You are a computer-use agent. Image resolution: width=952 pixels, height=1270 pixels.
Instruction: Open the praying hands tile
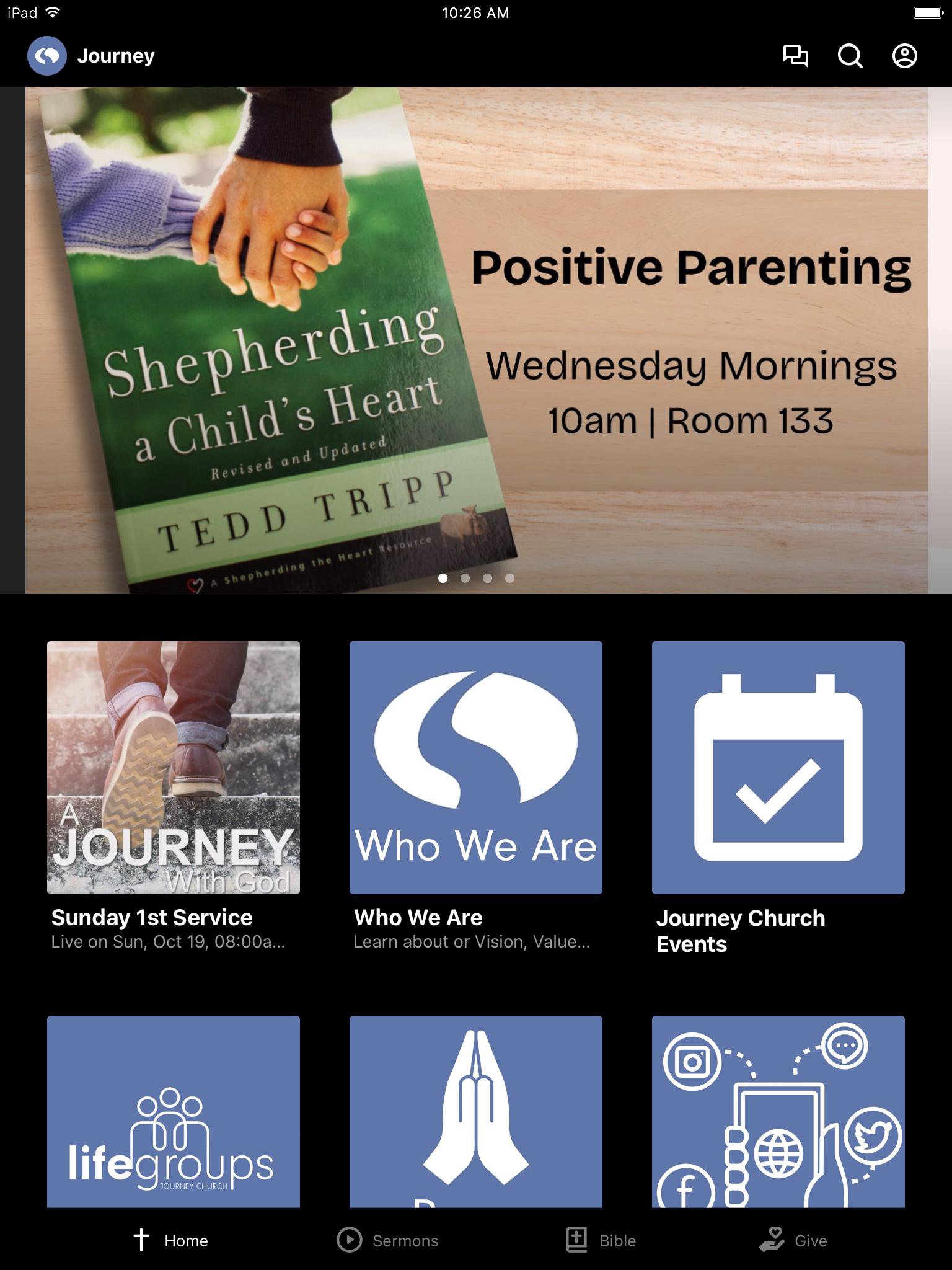pyautogui.click(x=476, y=1111)
